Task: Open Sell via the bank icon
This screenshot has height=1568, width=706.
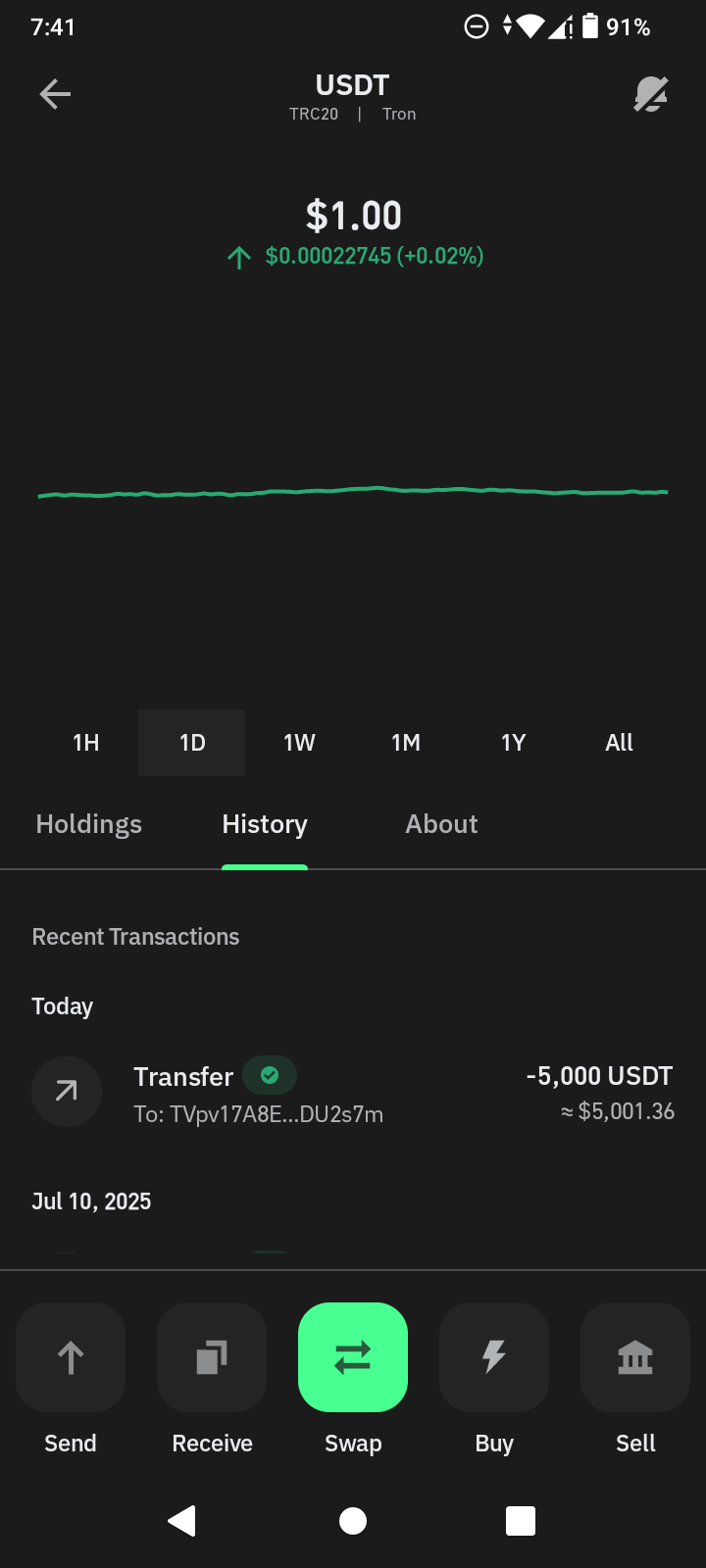Action: 634,1357
